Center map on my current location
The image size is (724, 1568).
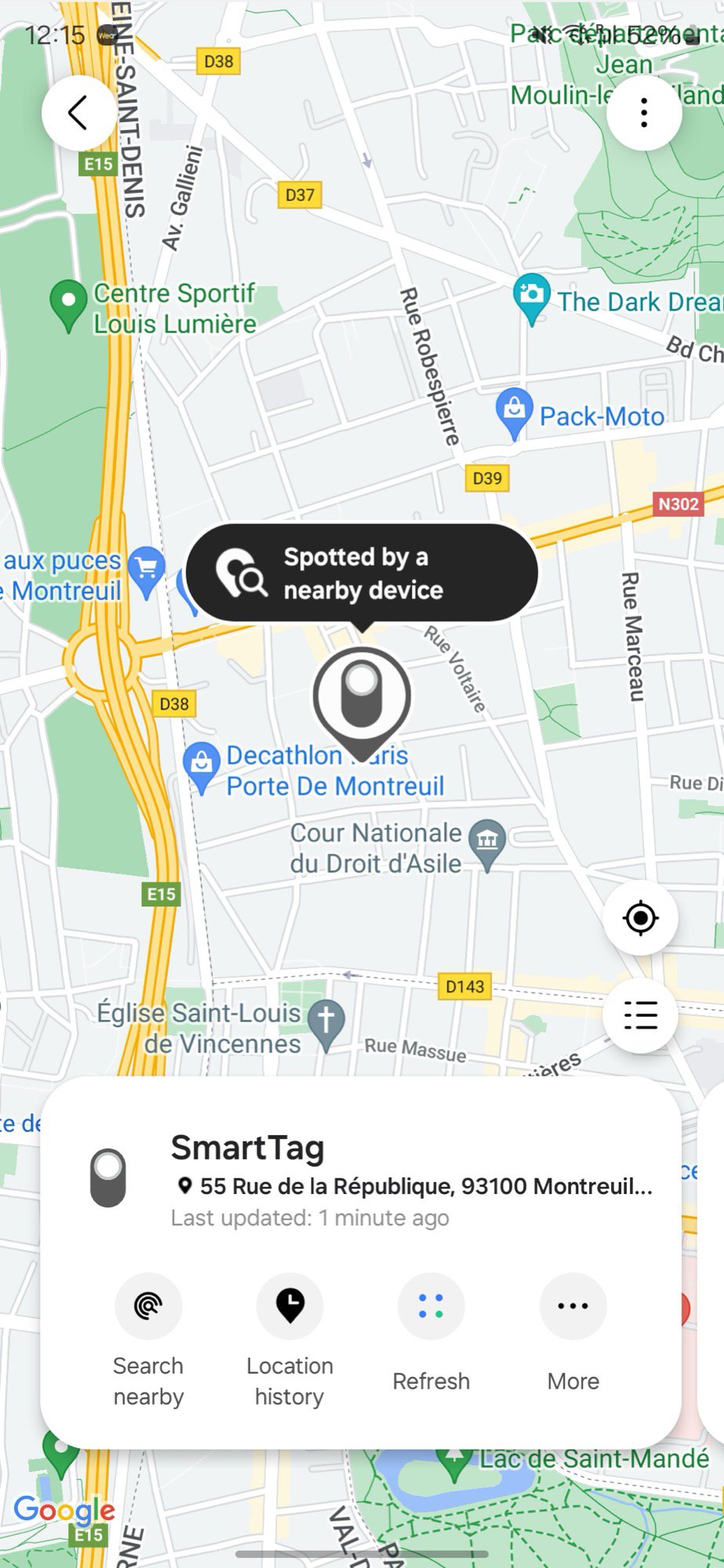click(x=640, y=918)
